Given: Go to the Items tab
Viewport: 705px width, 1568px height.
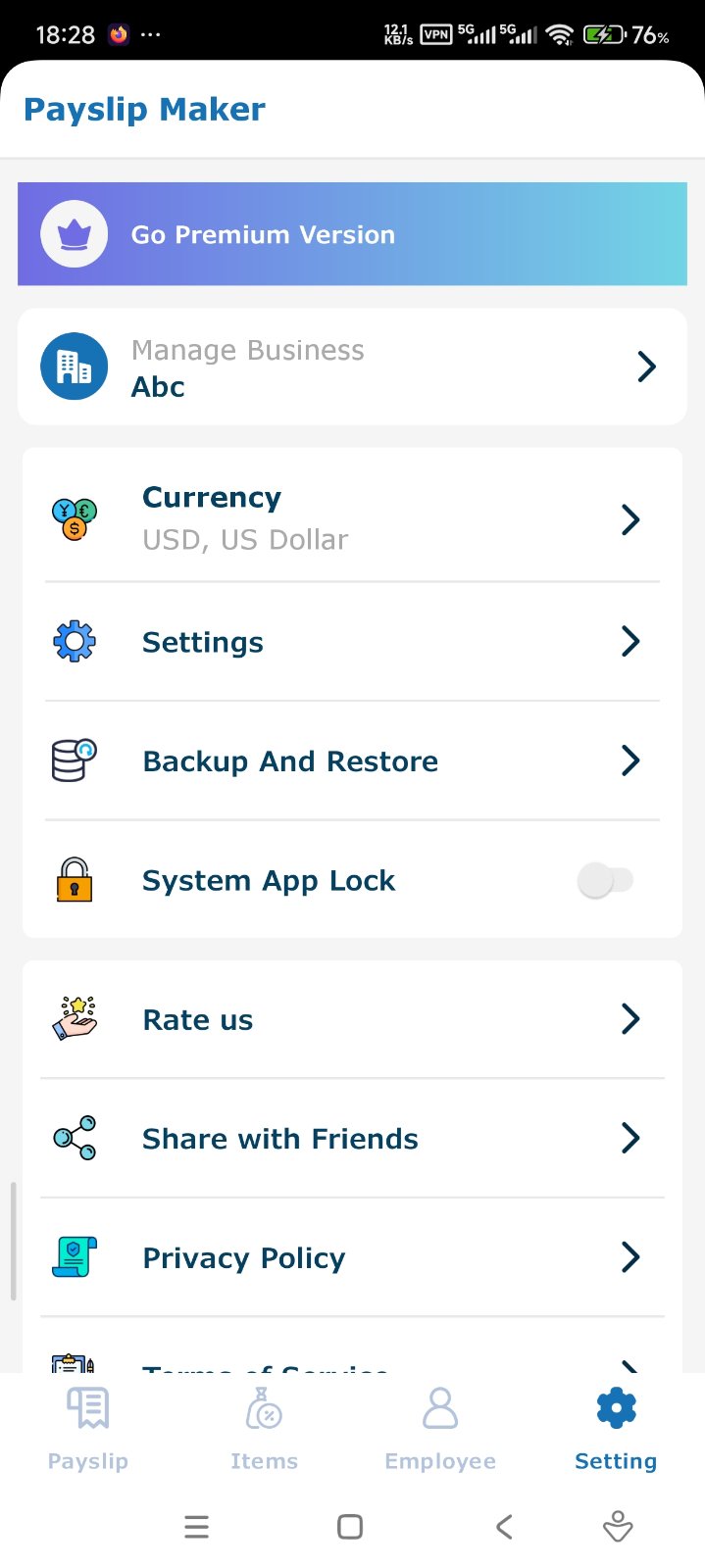Looking at the screenshot, I should (264, 1430).
